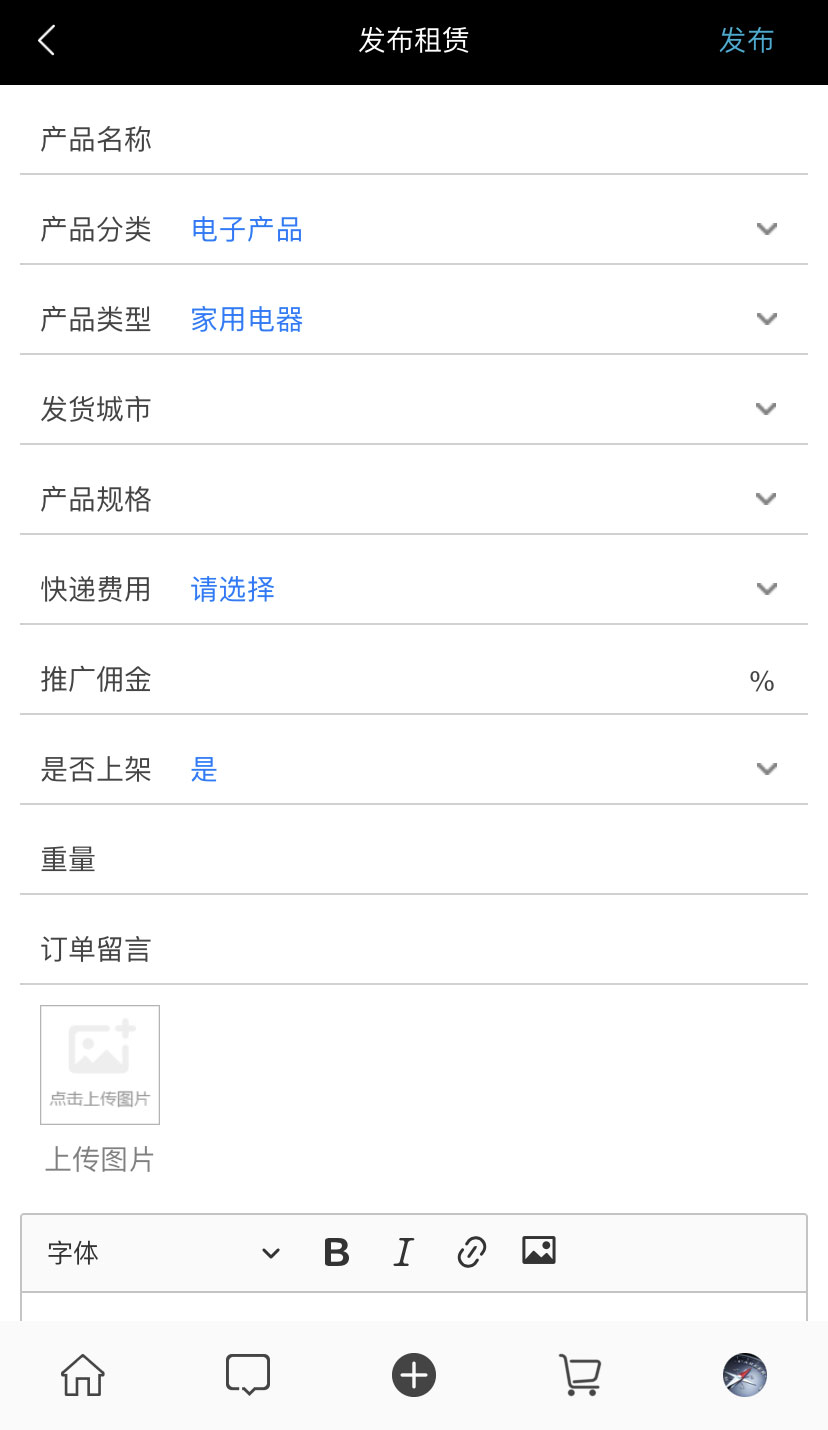
Task: Apply italic formatting in the editor
Action: coord(403,1252)
